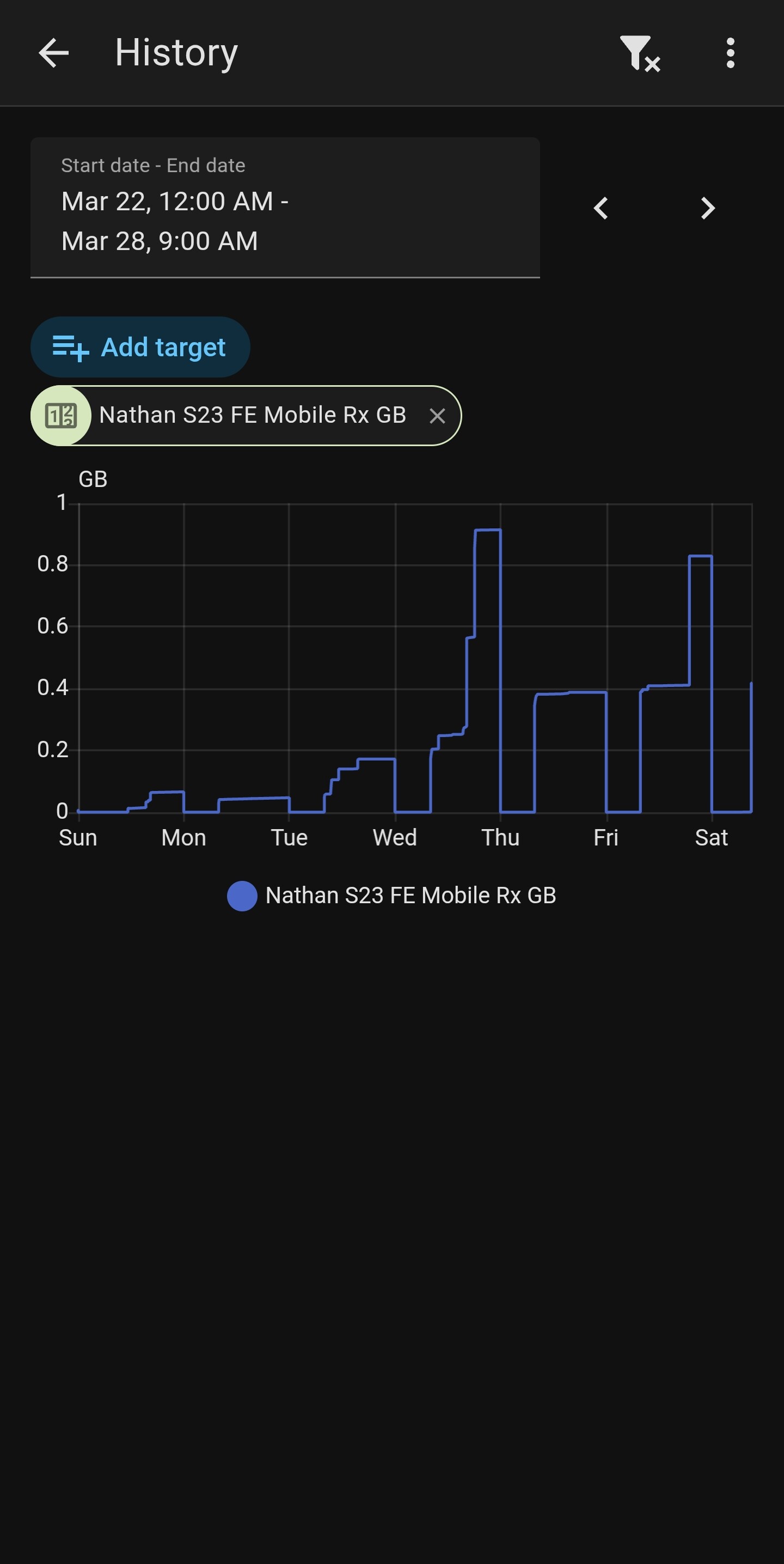Screen dimensions: 784x1564
Task: Open the three-dot overflow menu
Action: tap(730, 53)
